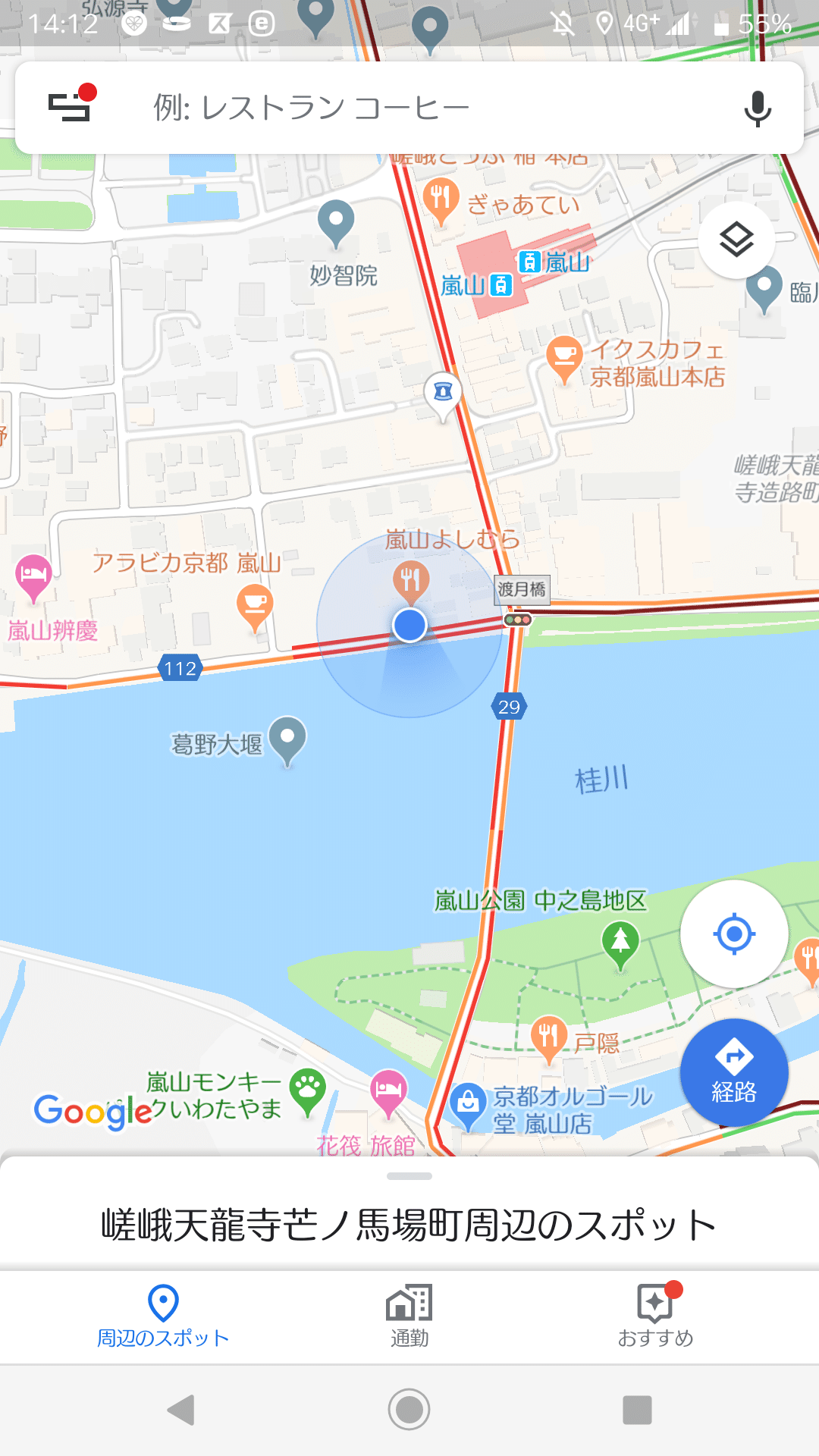Image resolution: width=819 pixels, height=1456 pixels.
Task: Open the side menu hamburger button
Action: 70,107
